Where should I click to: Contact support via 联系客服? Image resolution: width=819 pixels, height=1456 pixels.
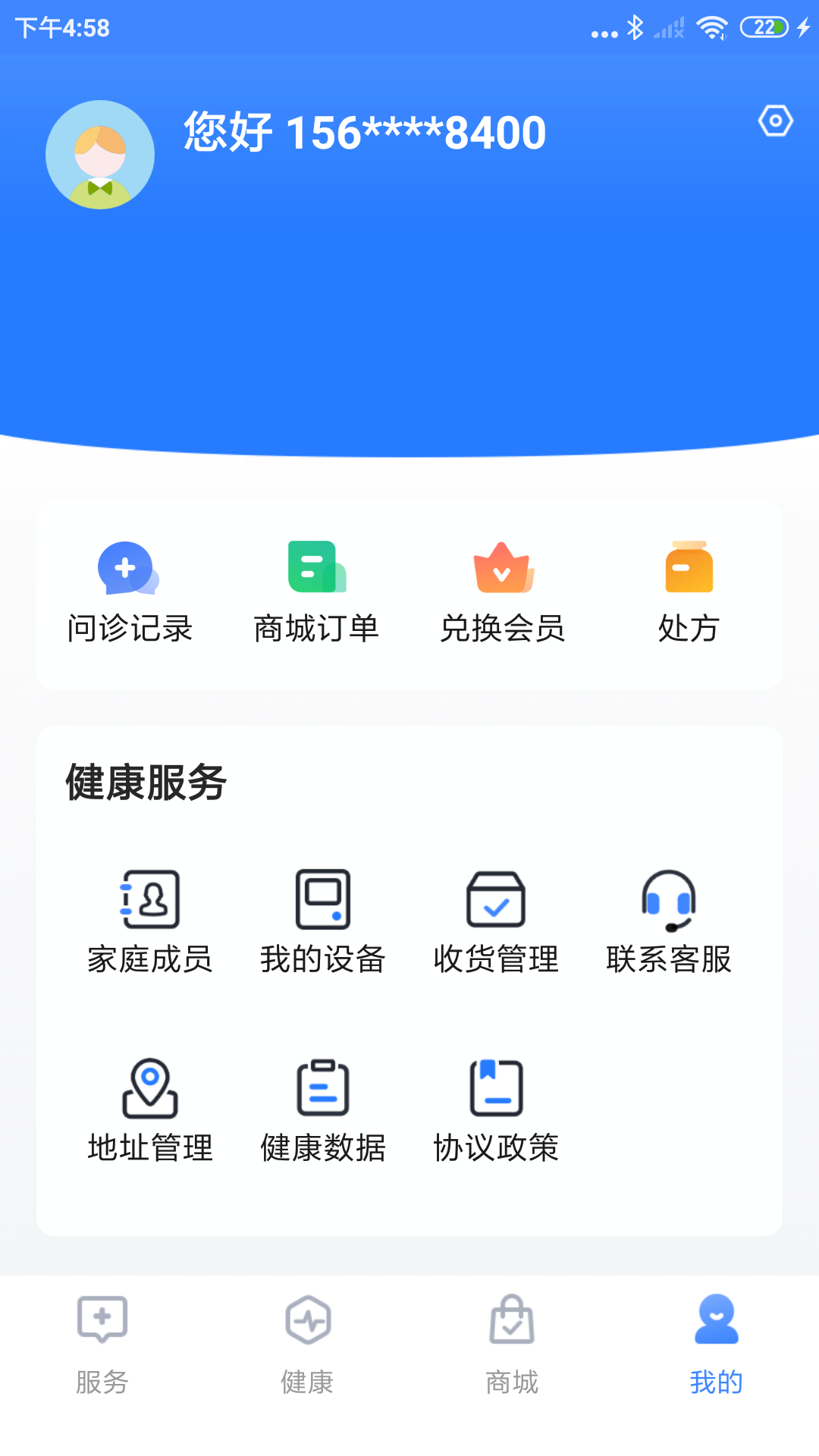coord(668,921)
